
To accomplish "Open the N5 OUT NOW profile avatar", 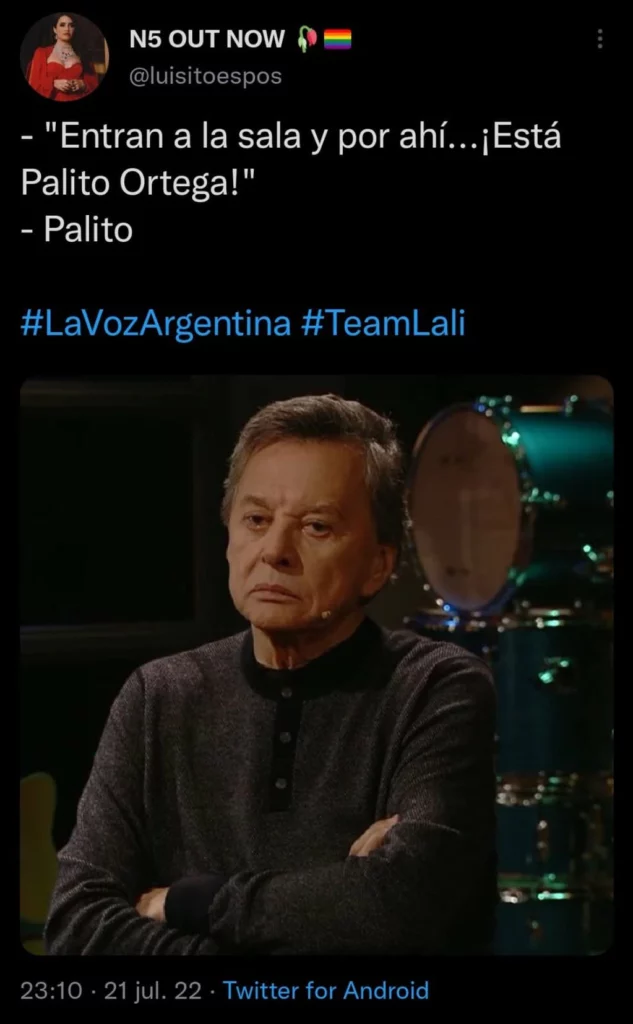I will [x=64, y=57].
